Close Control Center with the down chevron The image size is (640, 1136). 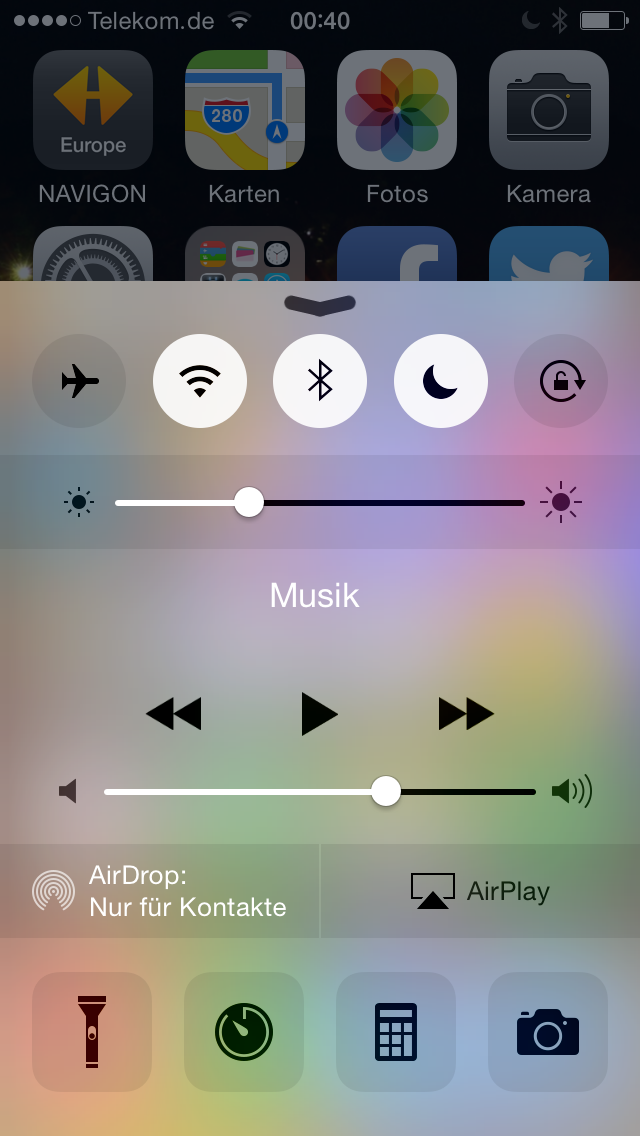(320, 303)
